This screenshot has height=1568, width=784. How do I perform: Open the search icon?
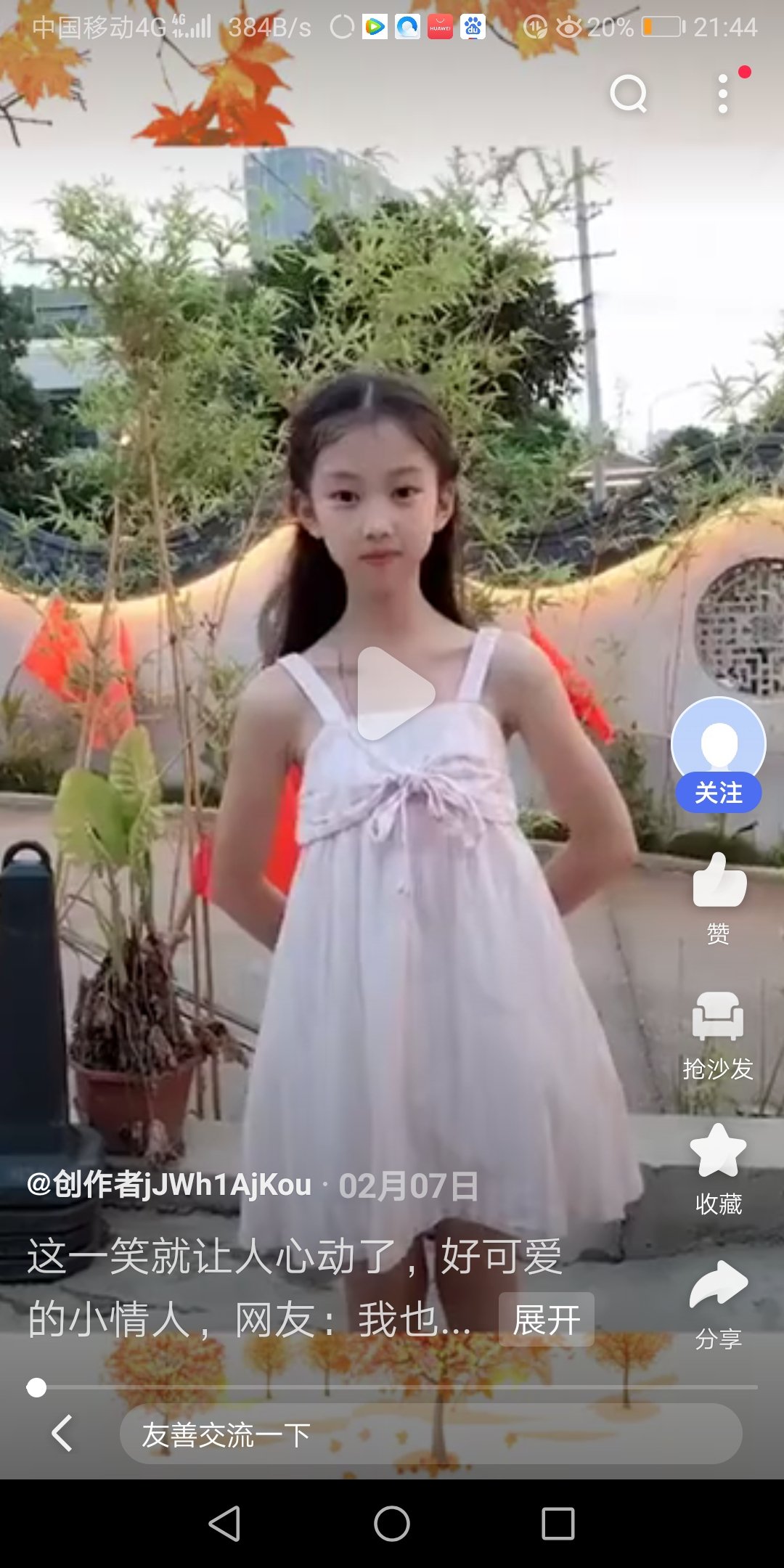tap(629, 94)
